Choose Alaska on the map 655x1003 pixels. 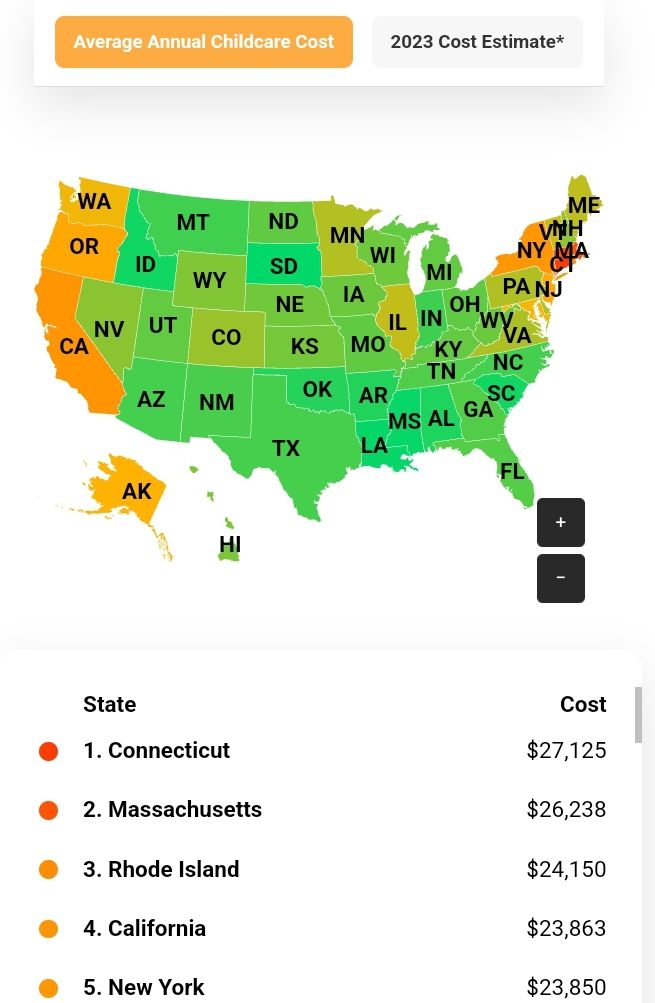coord(137,491)
